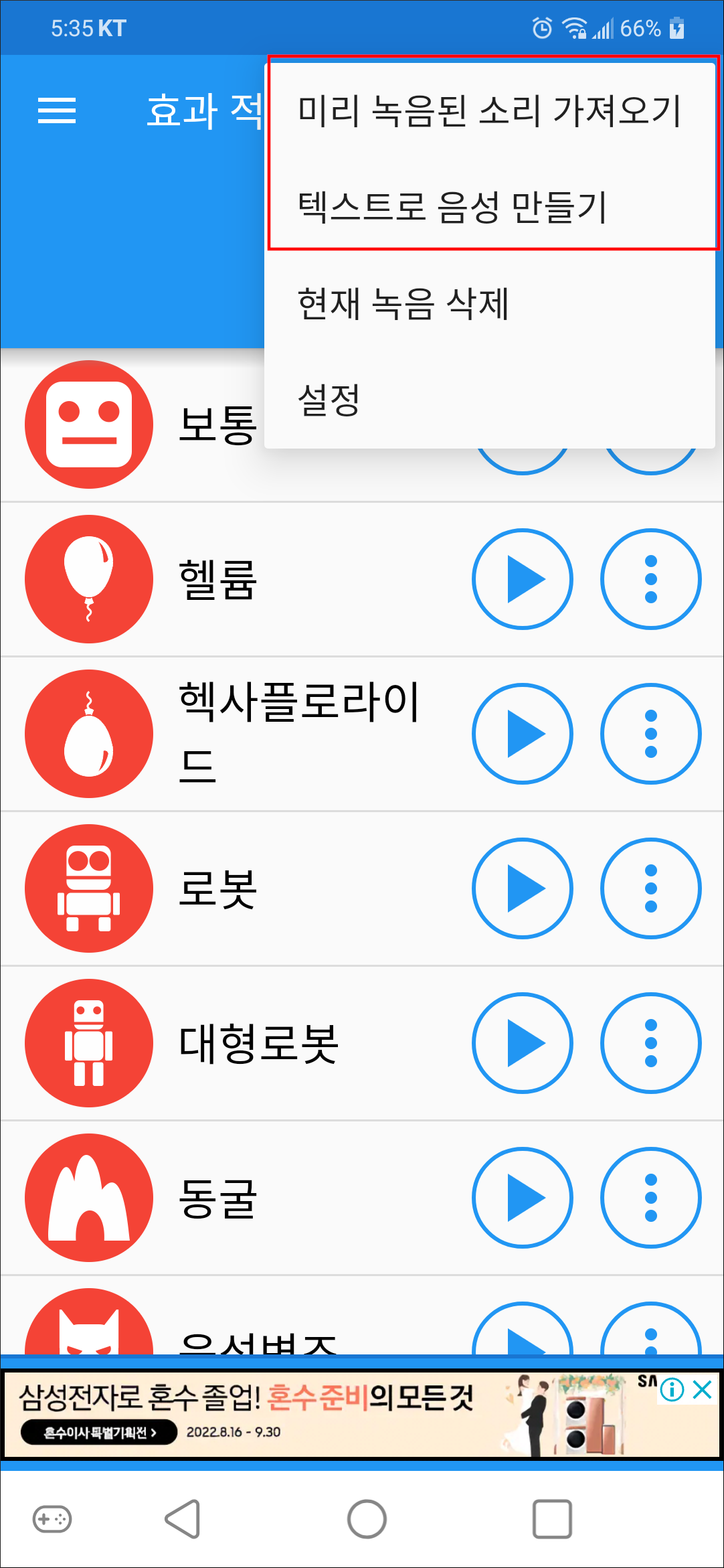Open the hamburger navigation menu

click(57, 110)
